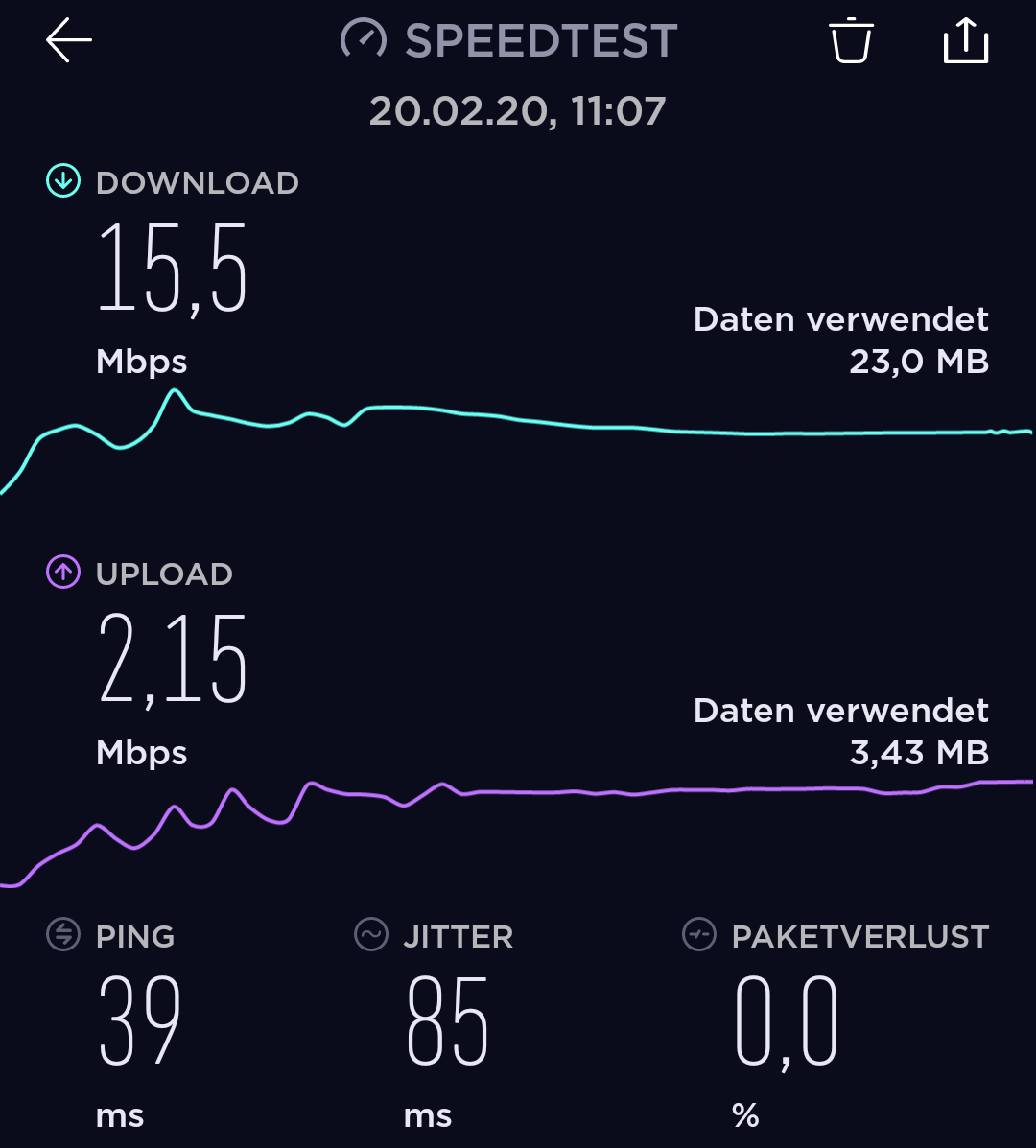Go back using the arrow icon

click(x=69, y=41)
